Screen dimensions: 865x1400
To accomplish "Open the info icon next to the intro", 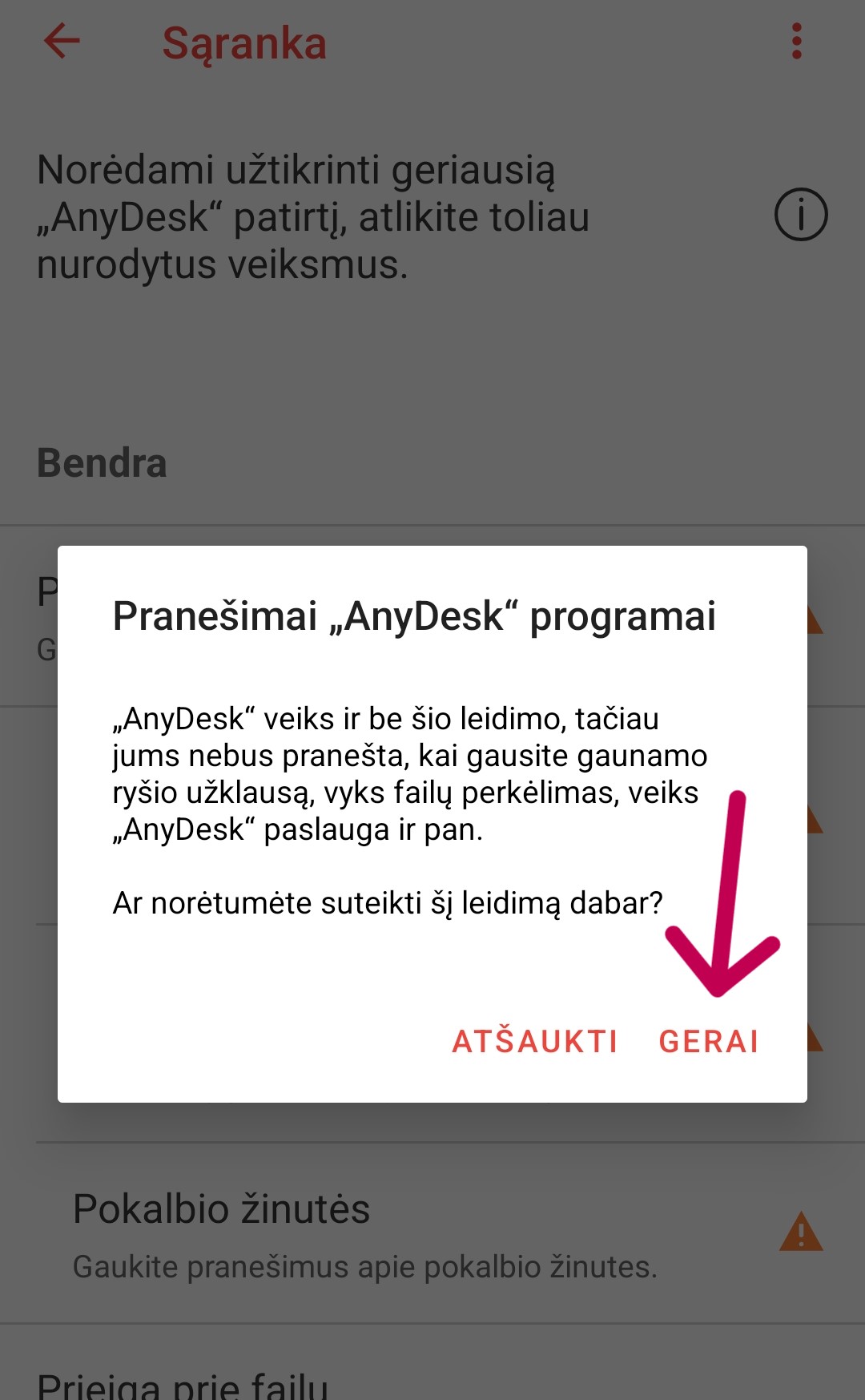I will [x=800, y=215].
